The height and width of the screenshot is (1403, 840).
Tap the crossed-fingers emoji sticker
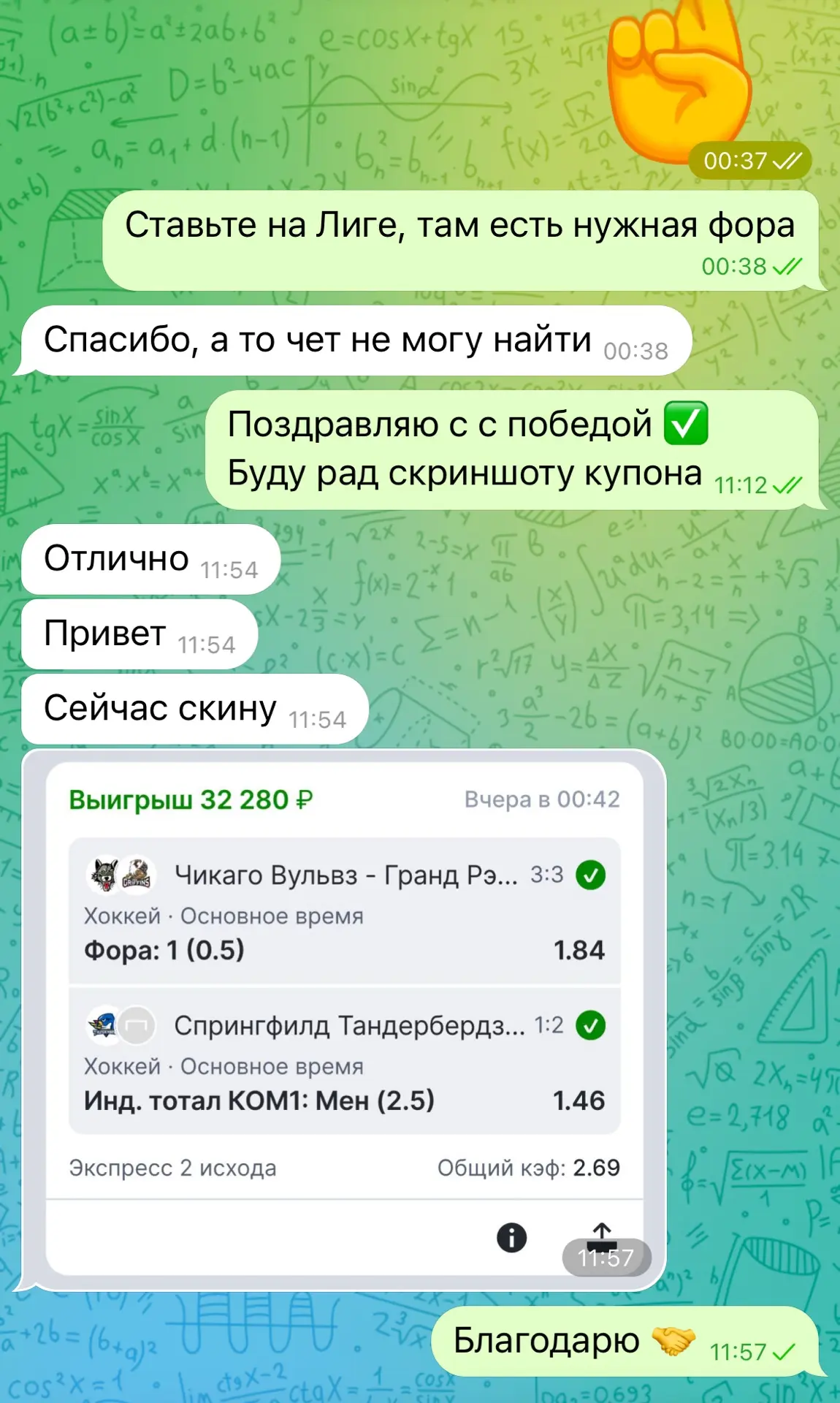(x=679, y=78)
